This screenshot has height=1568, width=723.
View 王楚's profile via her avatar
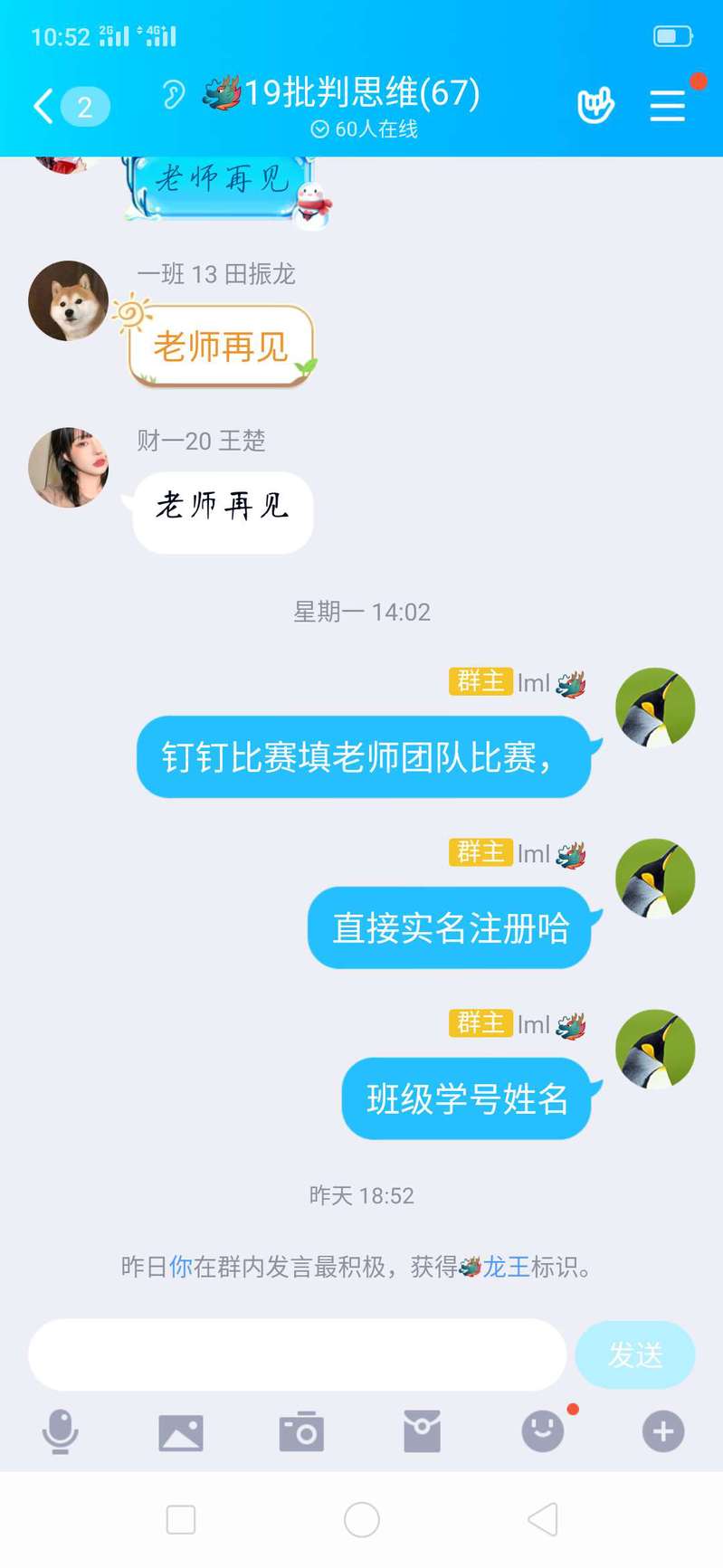68,468
